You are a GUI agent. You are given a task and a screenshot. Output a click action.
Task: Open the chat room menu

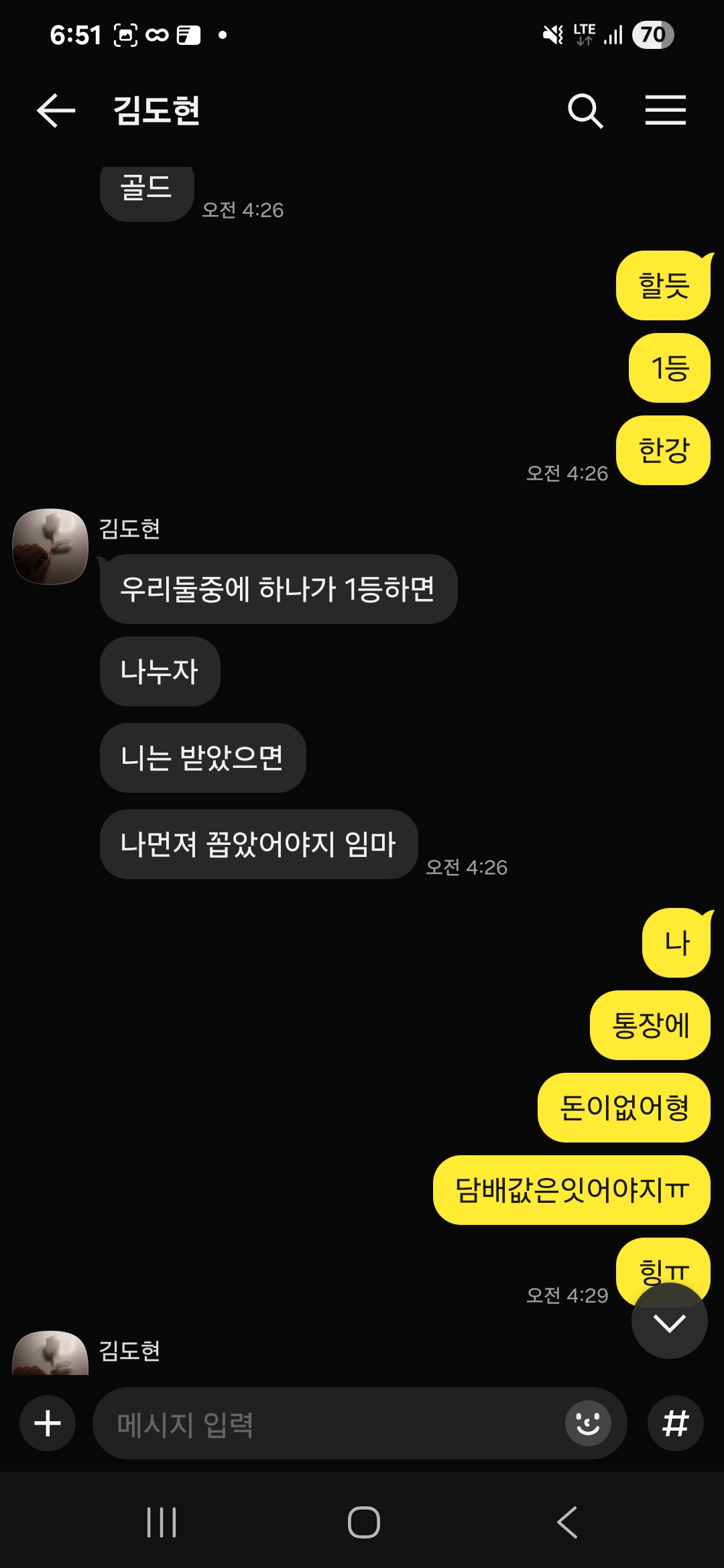point(665,111)
